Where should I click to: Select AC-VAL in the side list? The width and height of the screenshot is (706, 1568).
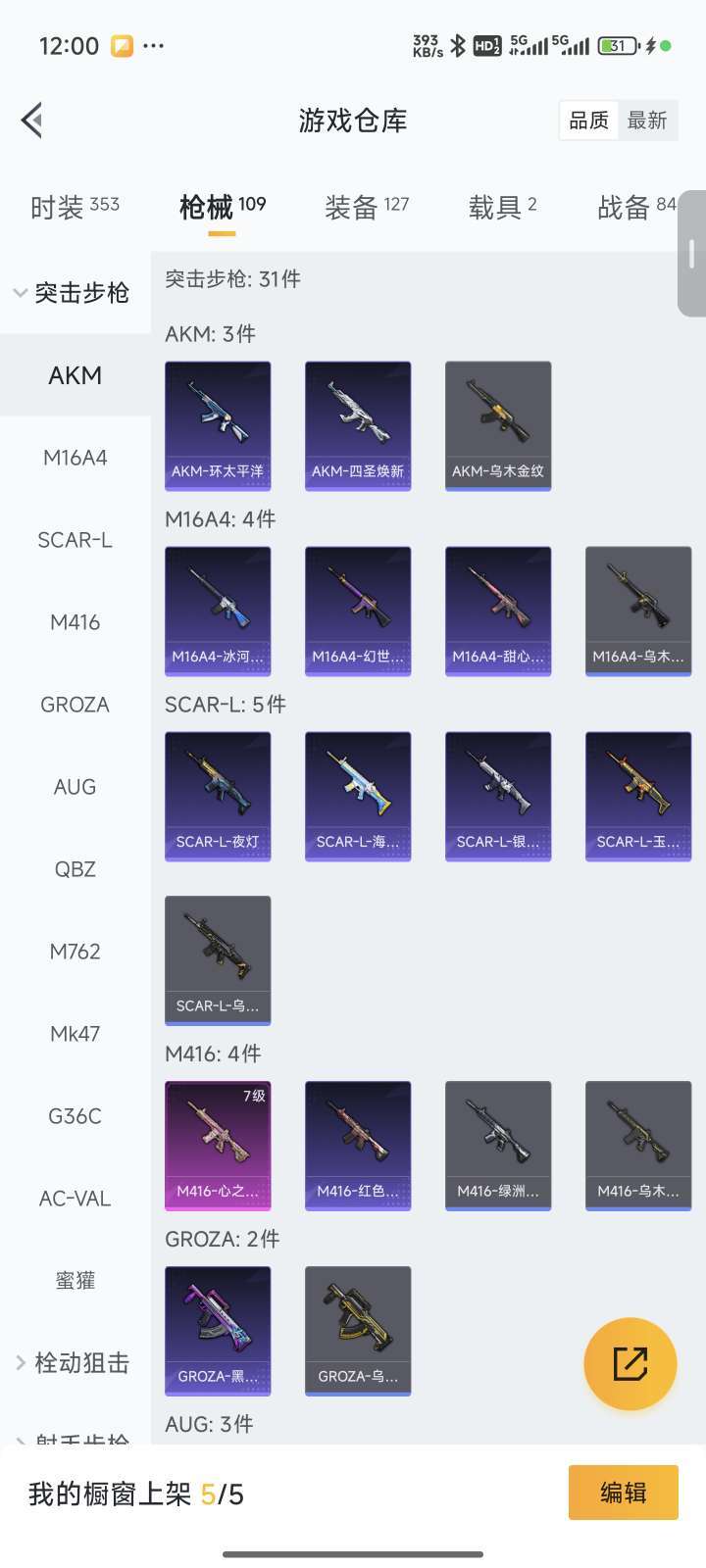click(75, 1199)
